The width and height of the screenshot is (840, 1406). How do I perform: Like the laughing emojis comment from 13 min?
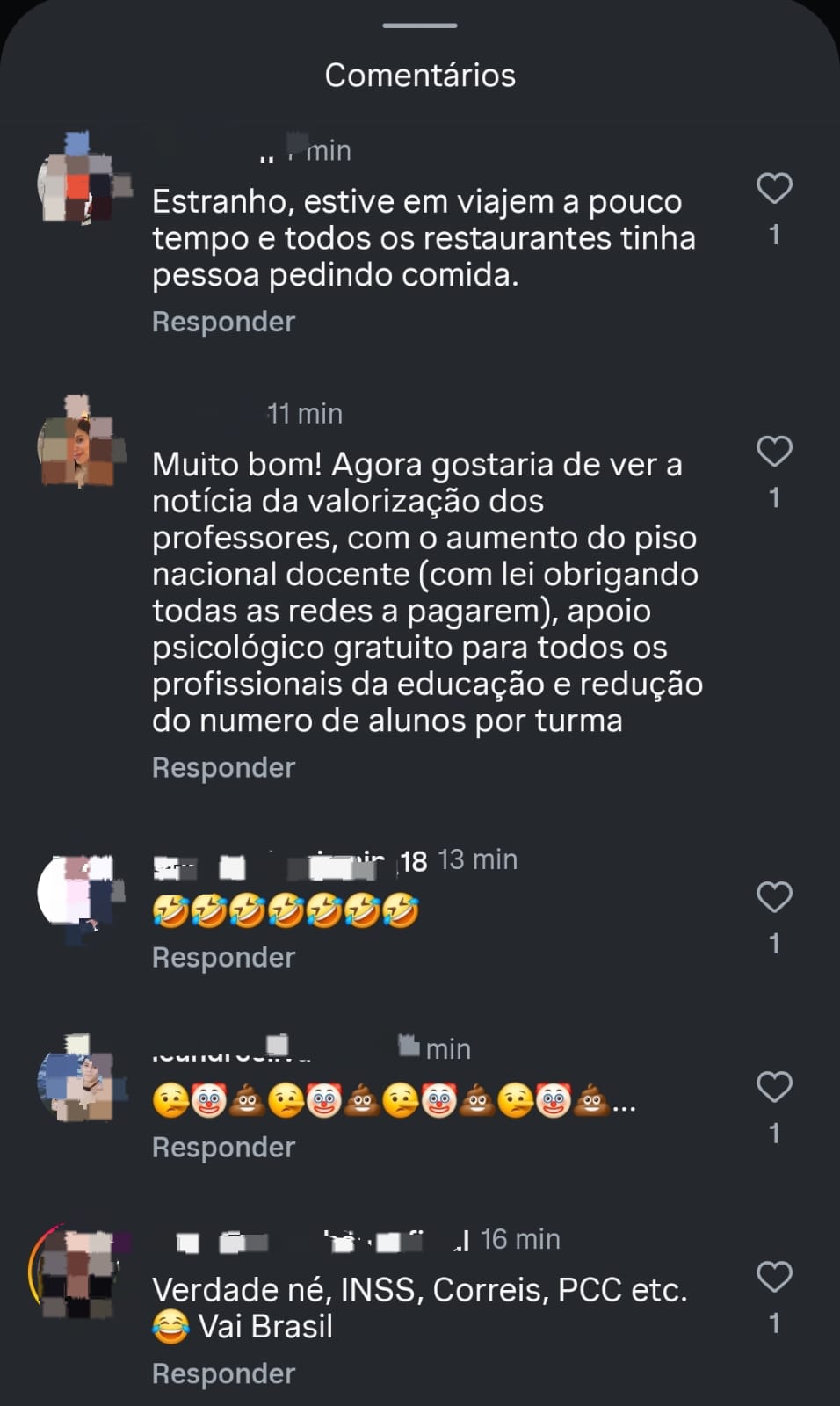[x=774, y=897]
